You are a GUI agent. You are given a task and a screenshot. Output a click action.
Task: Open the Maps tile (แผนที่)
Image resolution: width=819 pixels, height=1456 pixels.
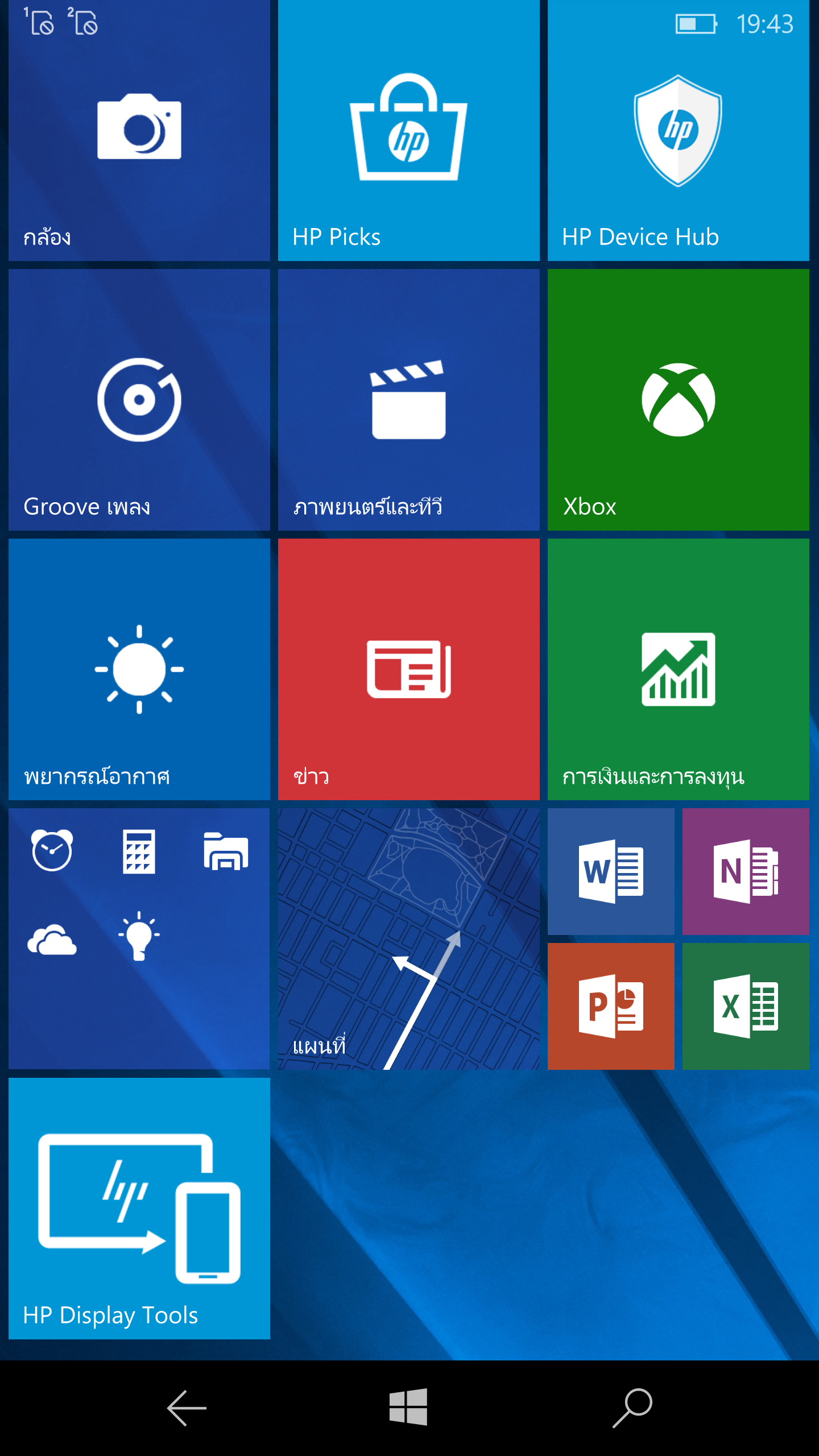409,939
